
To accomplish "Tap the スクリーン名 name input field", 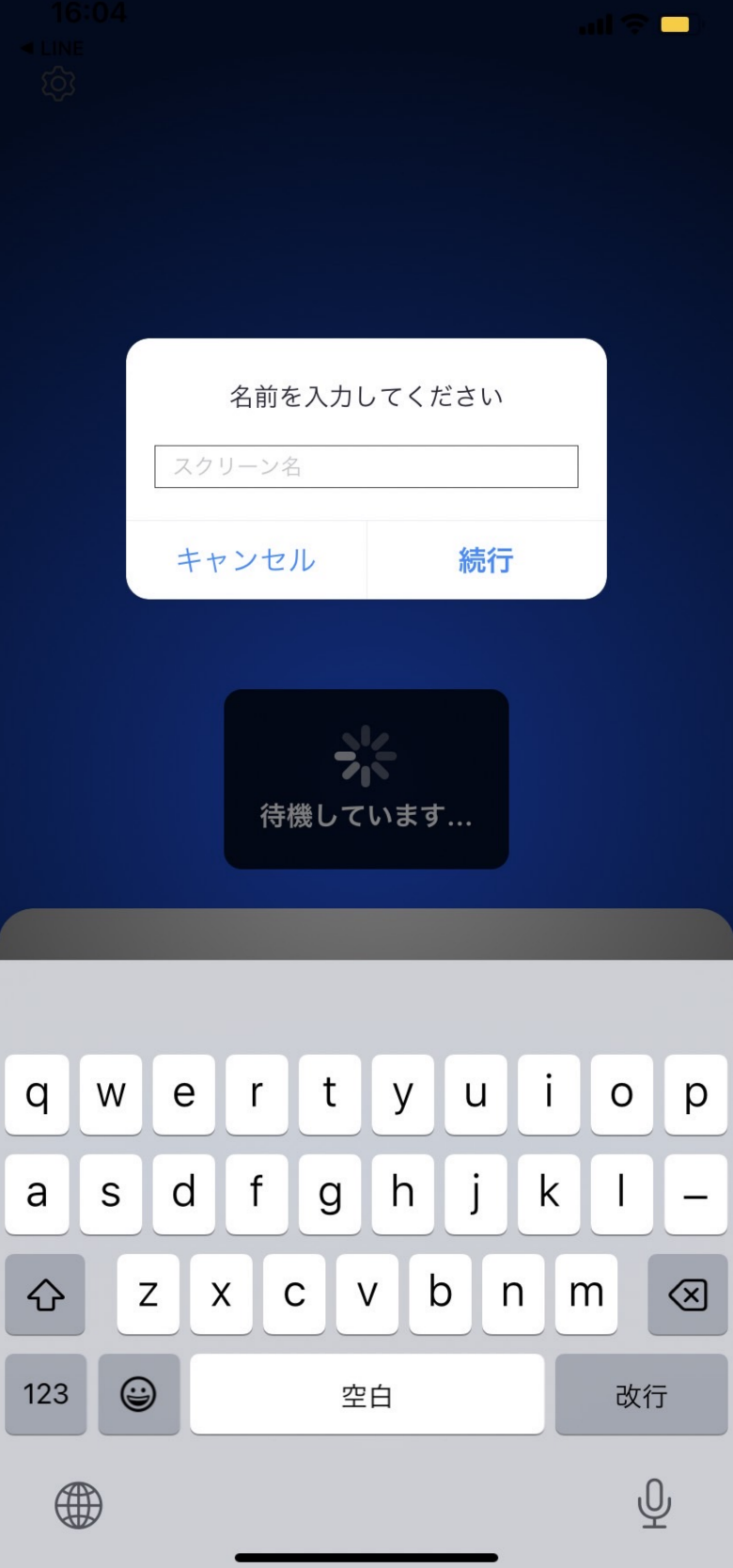I will [366, 466].
